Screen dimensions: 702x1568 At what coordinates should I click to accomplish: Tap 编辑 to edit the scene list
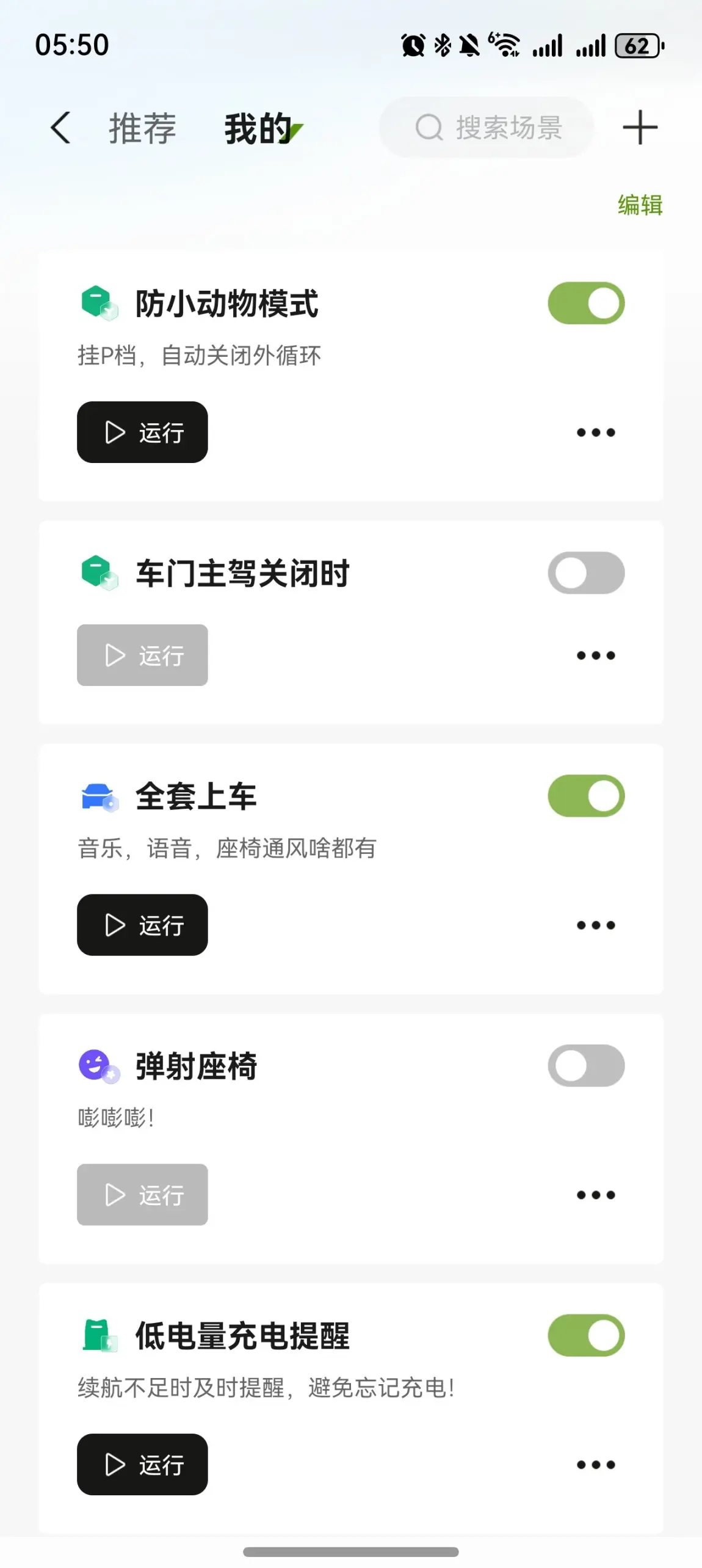(x=640, y=205)
